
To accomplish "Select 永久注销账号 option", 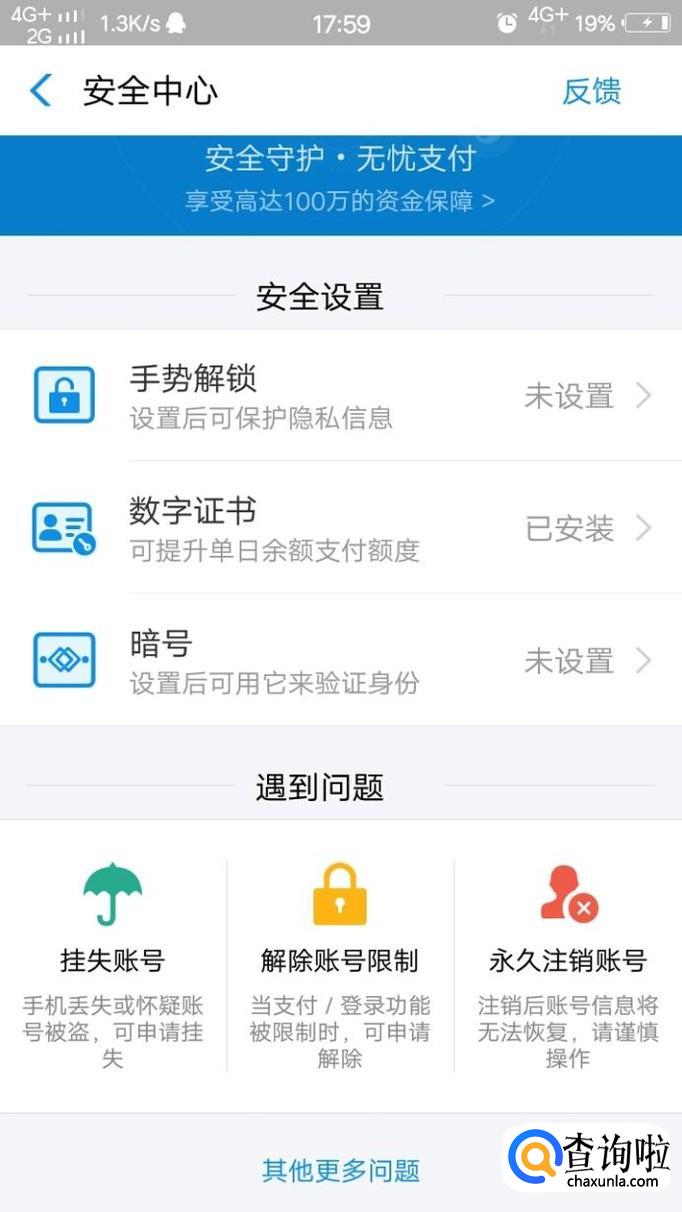I will click(567, 962).
